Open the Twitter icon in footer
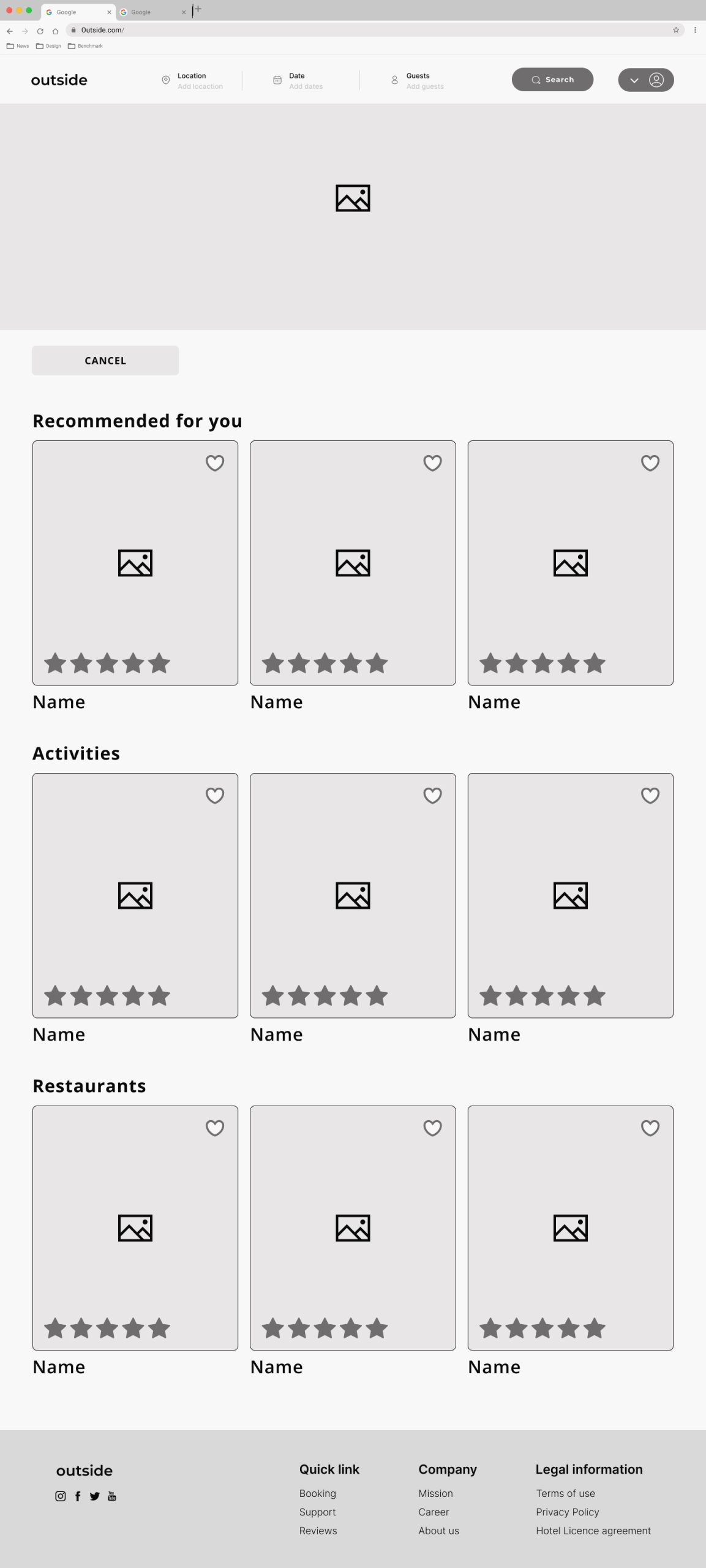This screenshot has width=706, height=1568. (x=94, y=1496)
